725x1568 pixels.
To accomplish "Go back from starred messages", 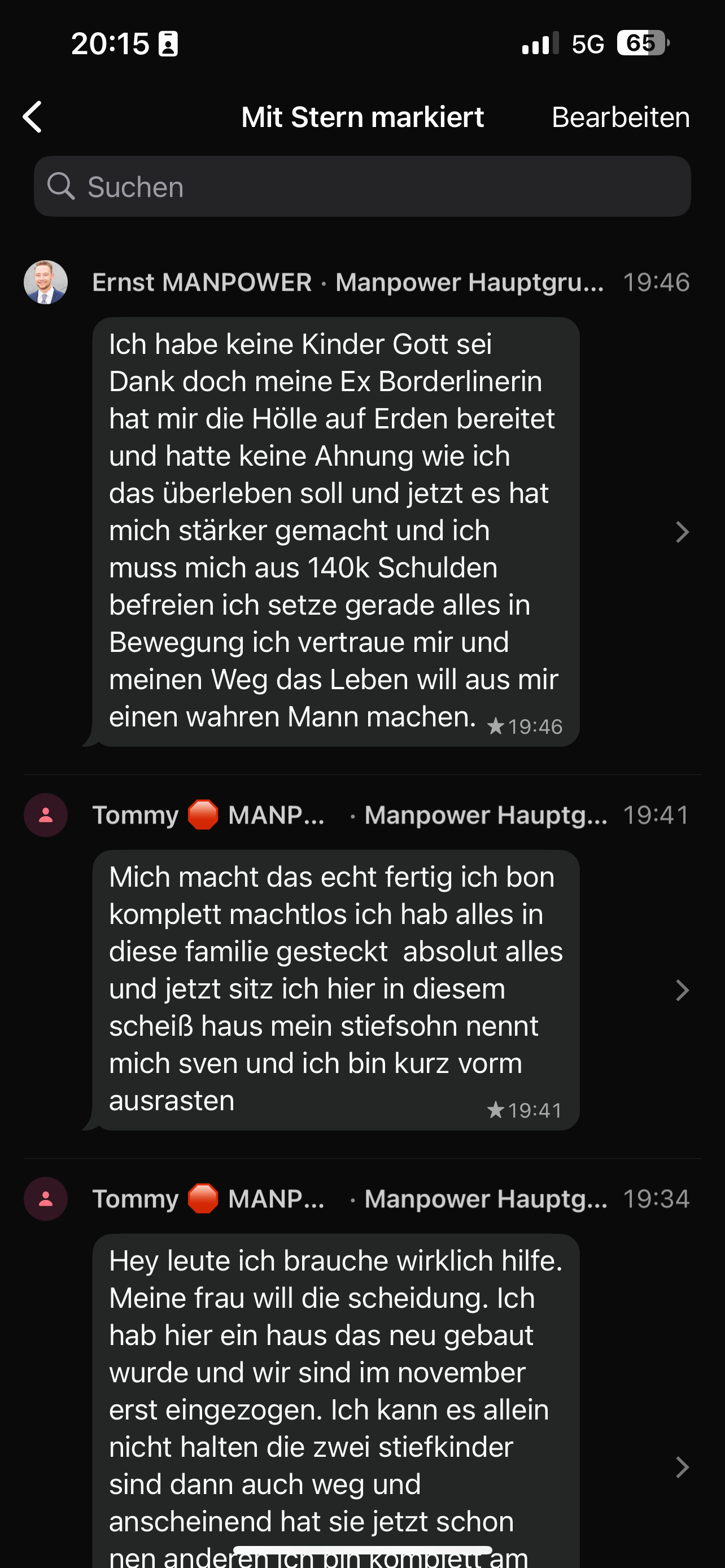I will click(33, 117).
